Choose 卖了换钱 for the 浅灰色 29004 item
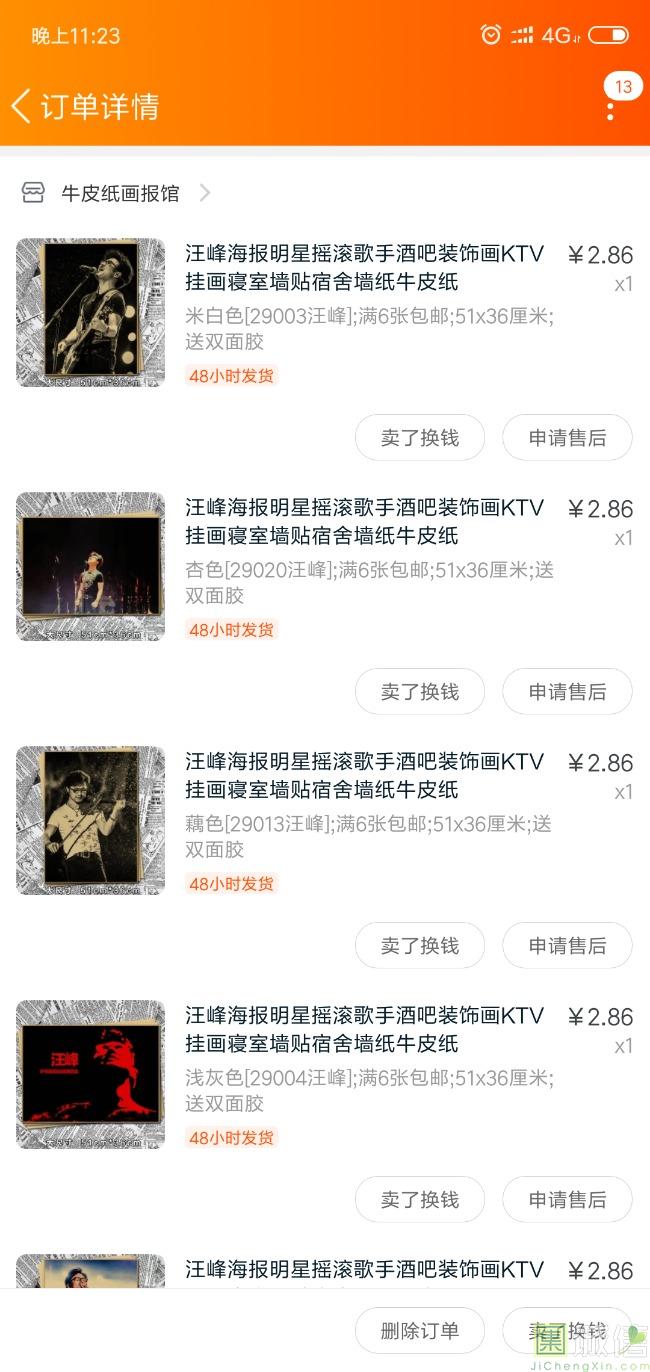 pos(420,1200)
